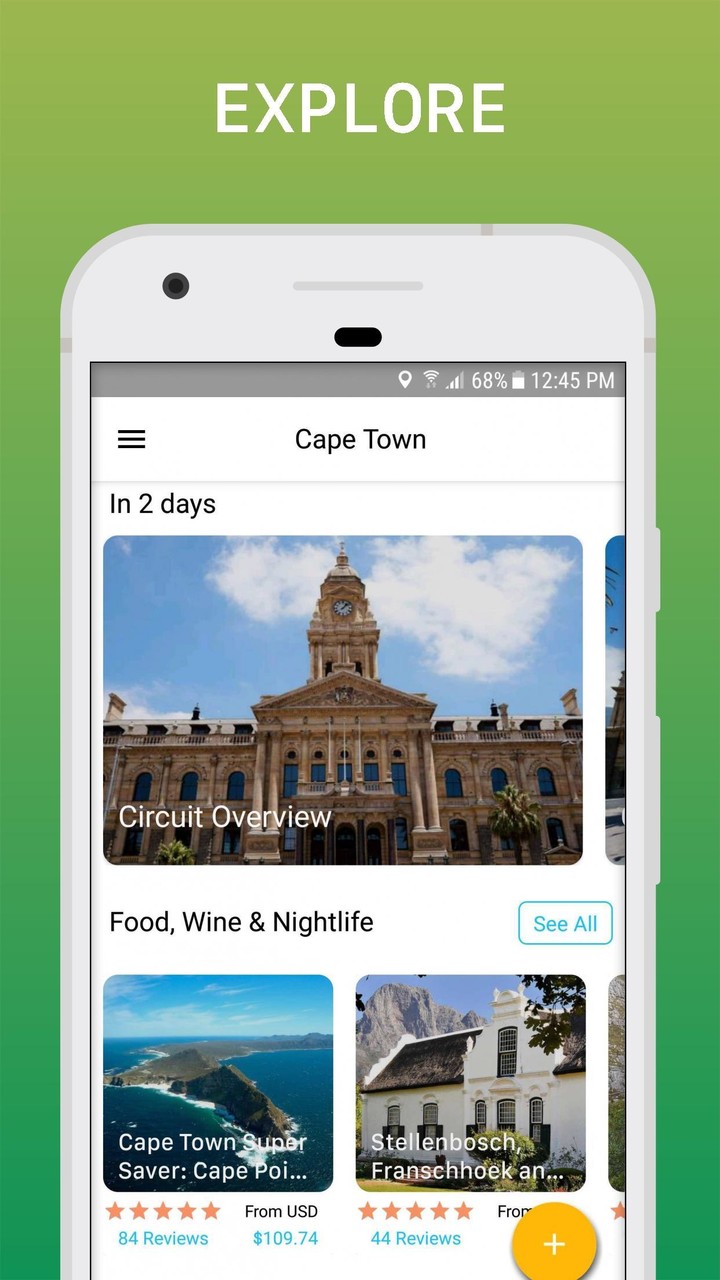Tap the star rating of the Stellenbosch tour
720x1280 pixels.
click(416, 1210)
